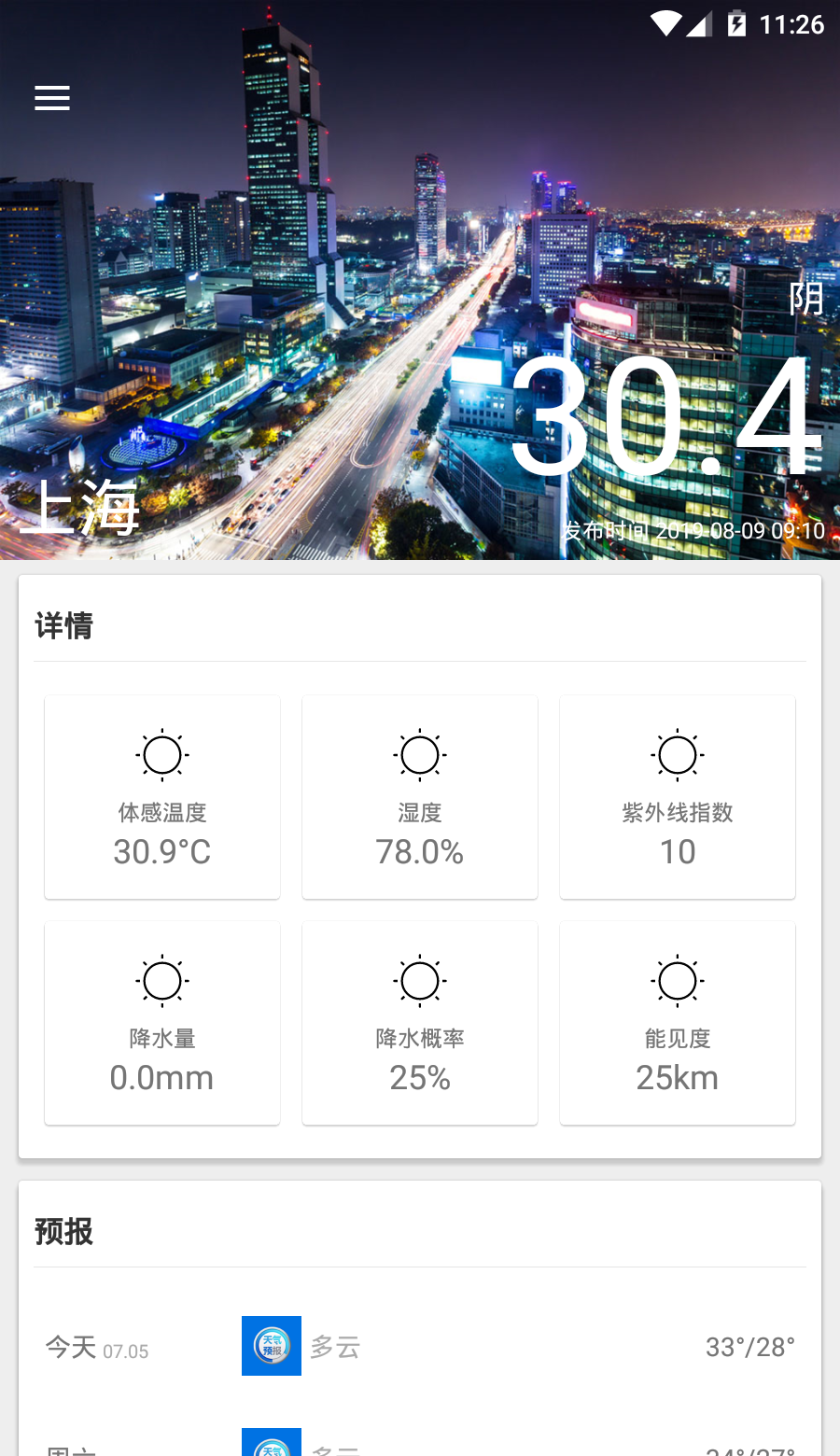Tap 多云 on today's forecast row
The height and width of the screenshot is (1456, 840).
point(334,1345)
